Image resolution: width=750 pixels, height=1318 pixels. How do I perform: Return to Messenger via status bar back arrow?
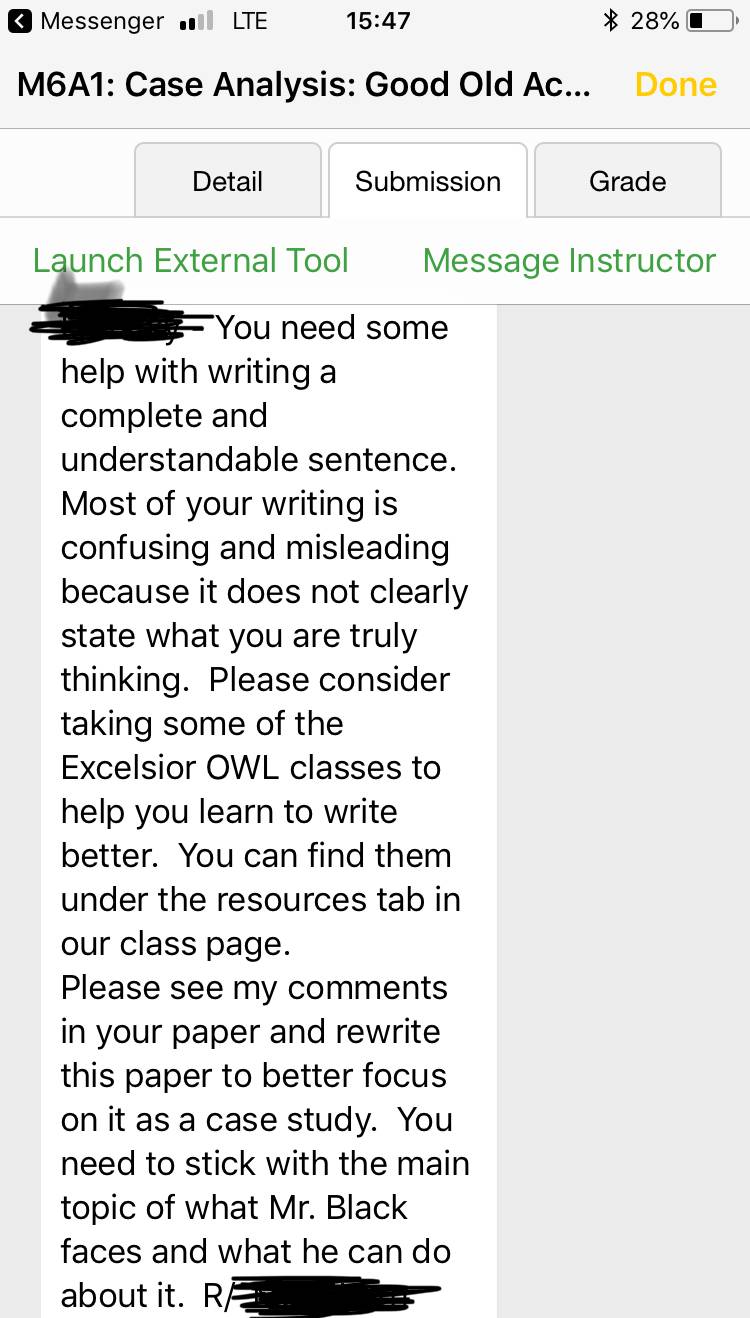pyautogui.click(x=20, y=21)
